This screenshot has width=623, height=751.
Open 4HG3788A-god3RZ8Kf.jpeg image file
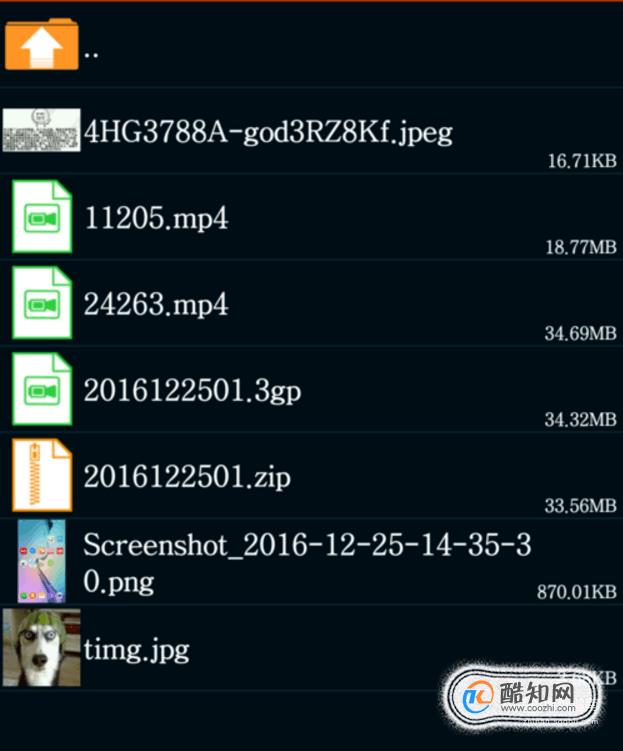[267, 131]
